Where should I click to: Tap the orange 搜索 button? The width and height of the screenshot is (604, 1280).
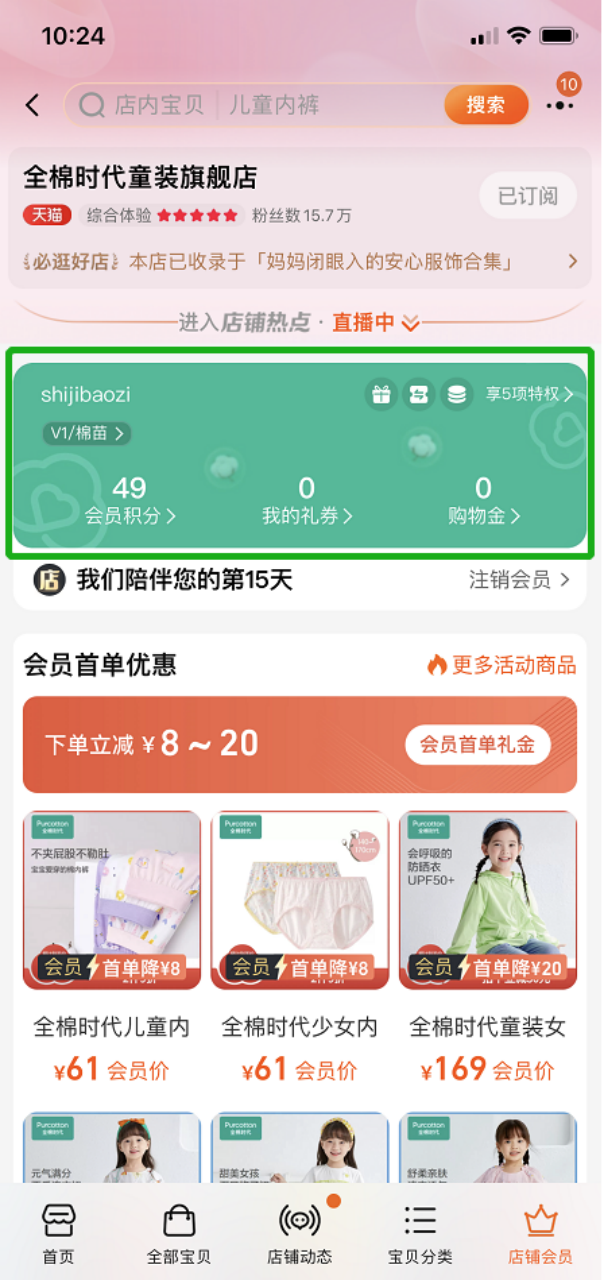tap(485, 105)
